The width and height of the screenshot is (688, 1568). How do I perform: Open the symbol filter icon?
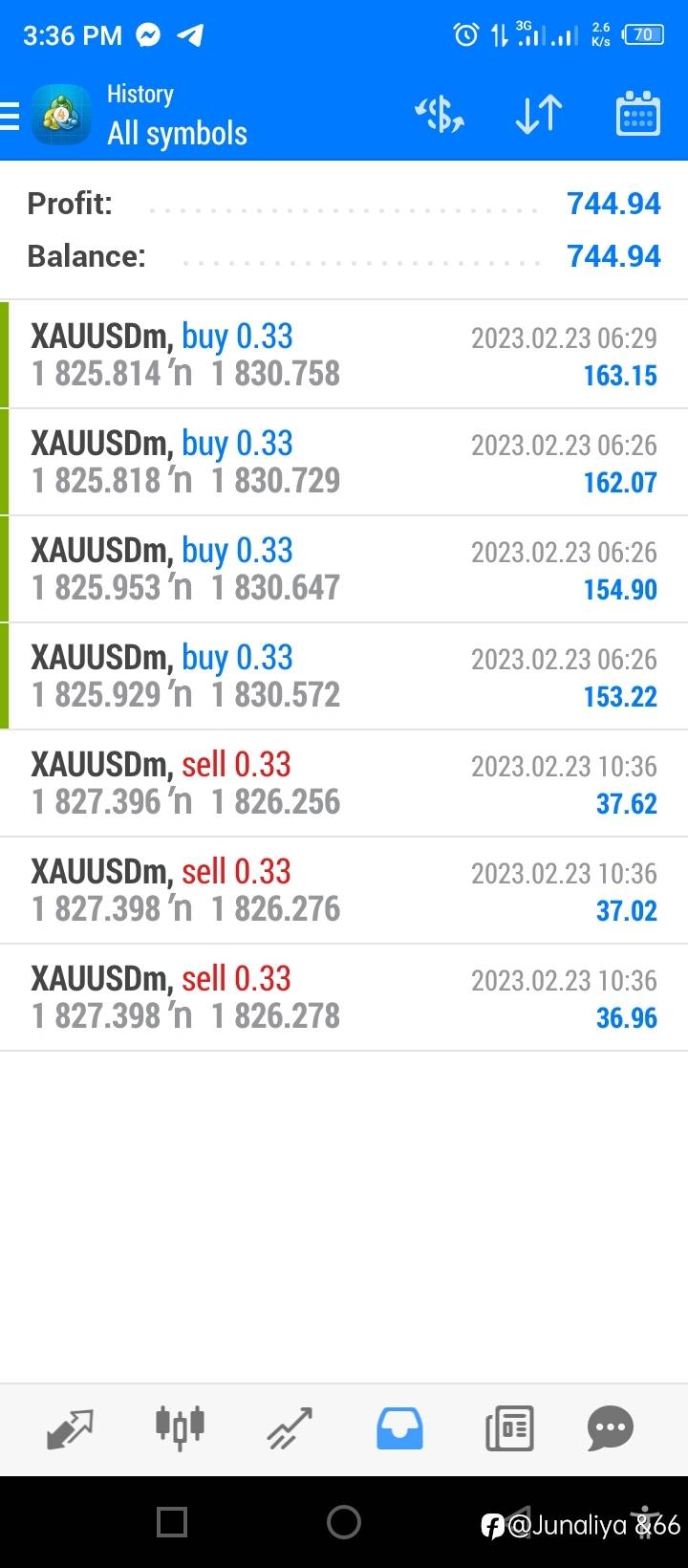tap(439, 115)
